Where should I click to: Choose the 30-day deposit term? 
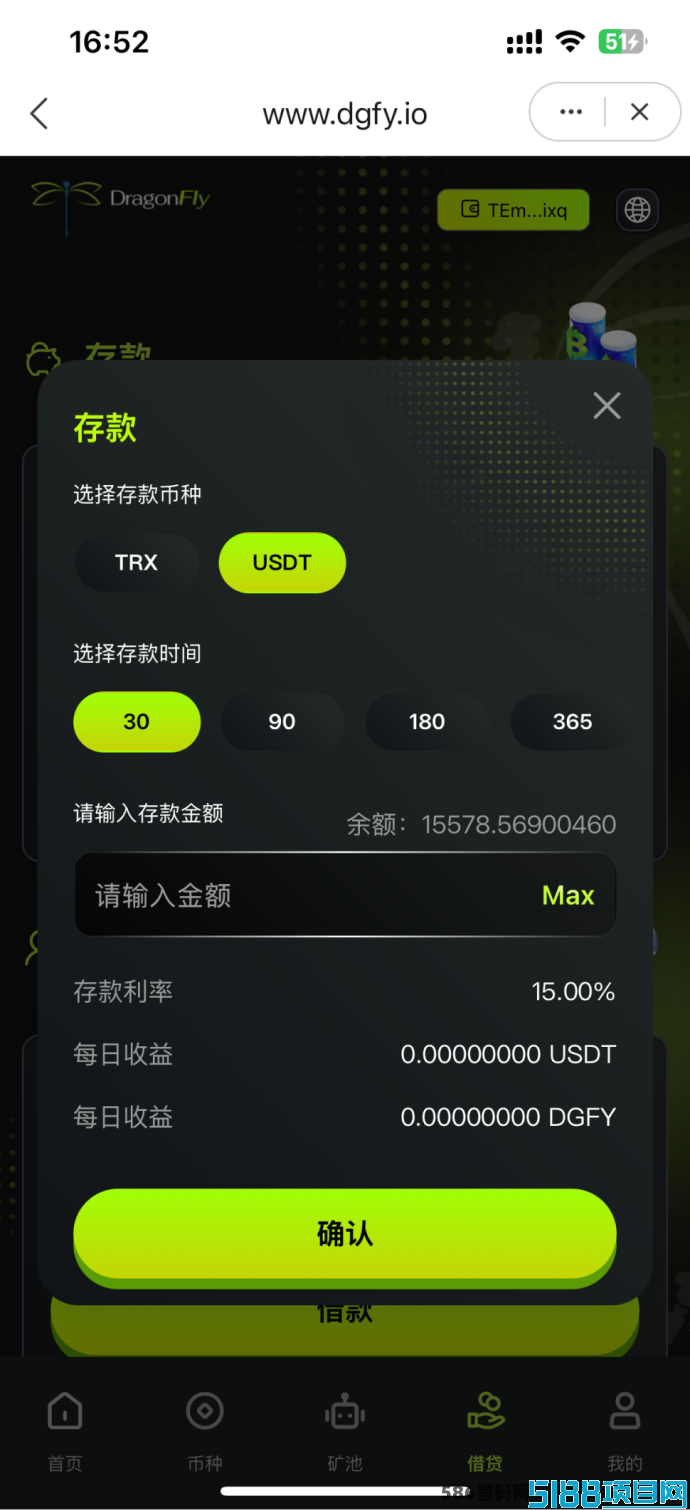pyautogui.click(x=137, y=721)
